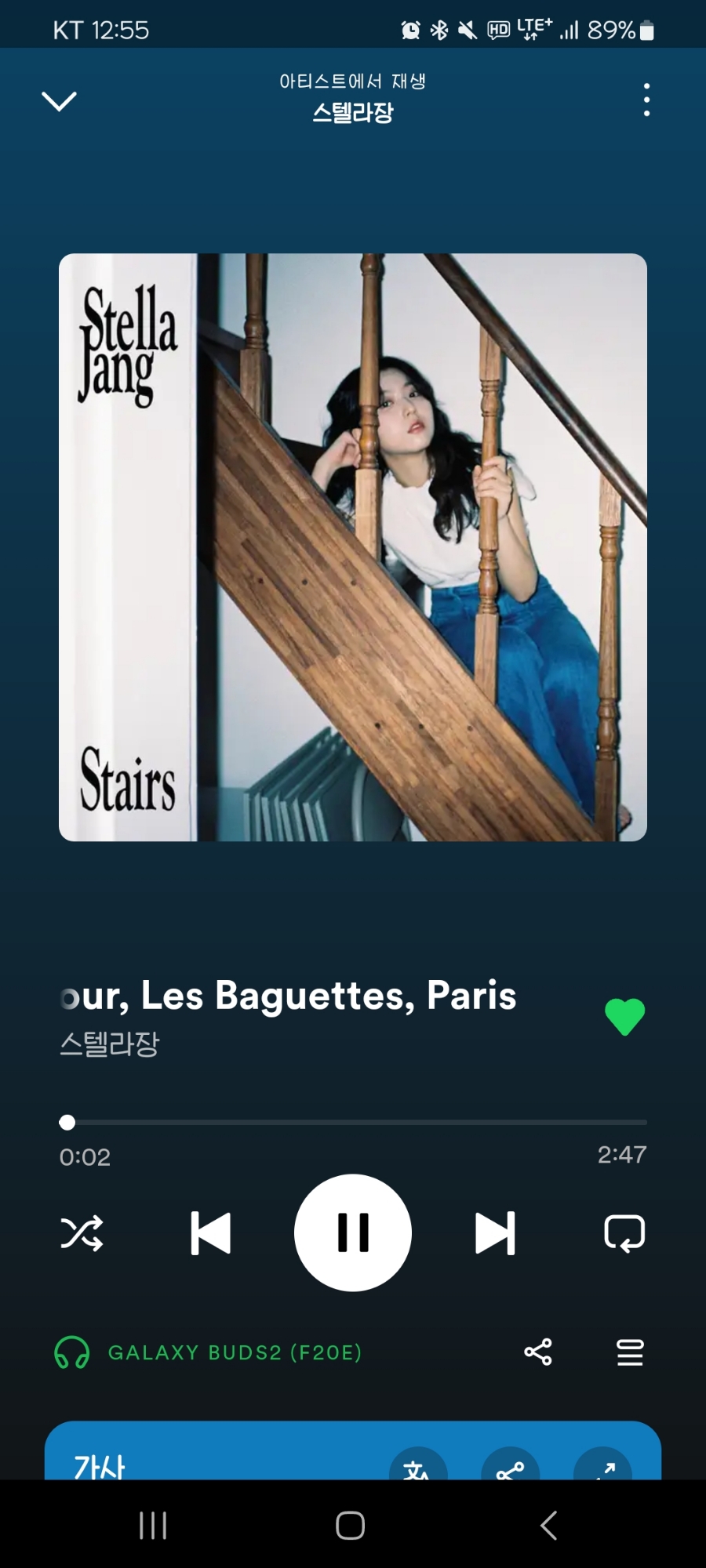Collapse the now playing screen
This screenshot has width=706, height=1568.
59,101
